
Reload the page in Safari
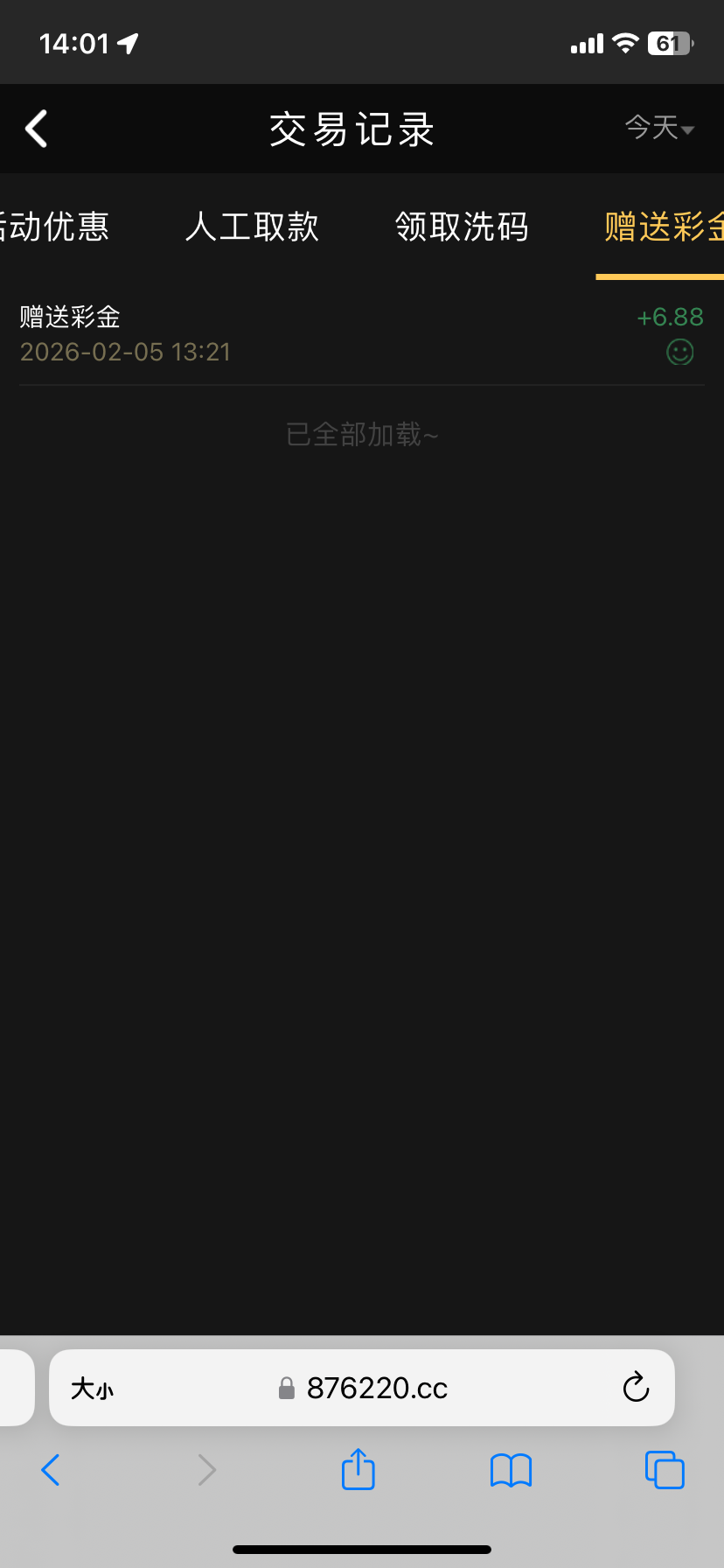[636, 1388]
